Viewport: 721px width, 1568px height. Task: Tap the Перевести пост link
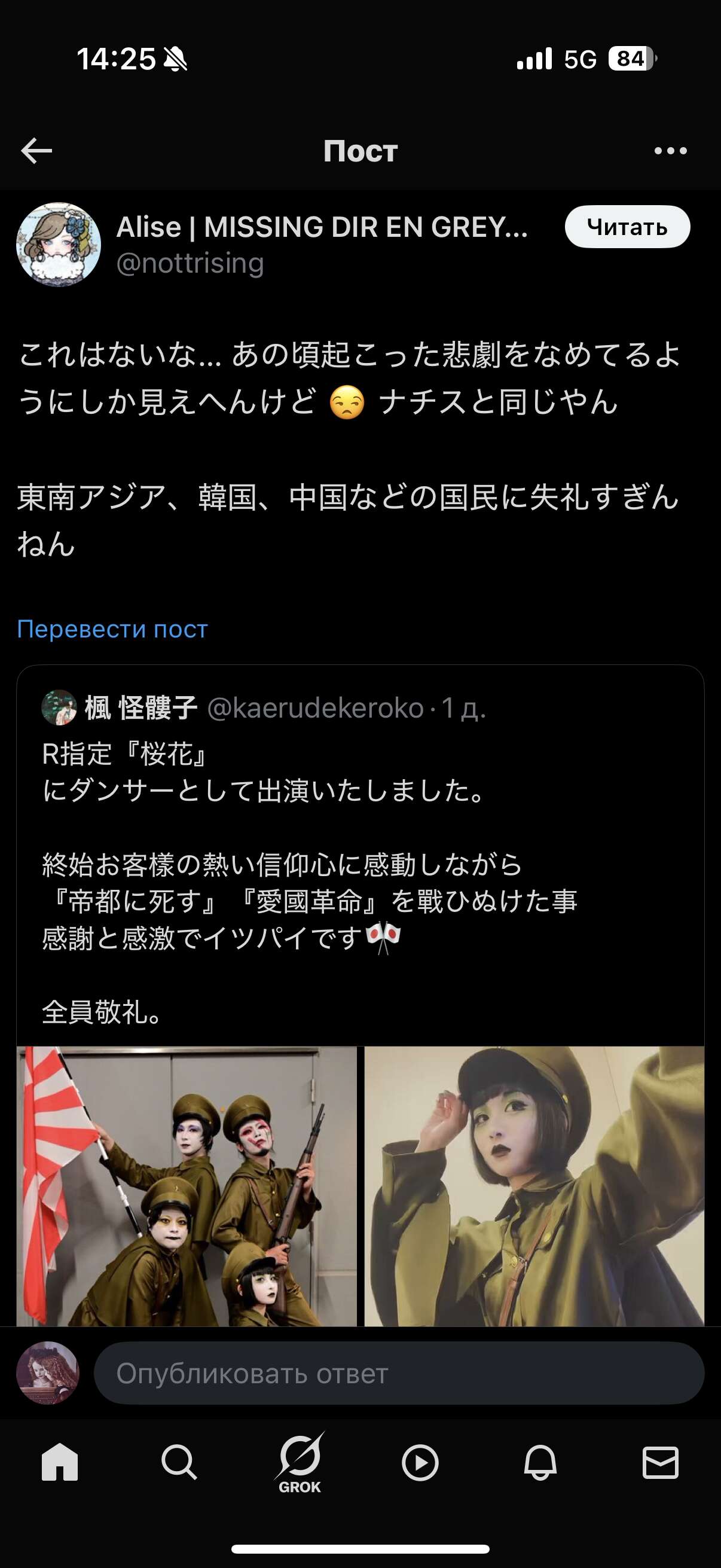112,629
